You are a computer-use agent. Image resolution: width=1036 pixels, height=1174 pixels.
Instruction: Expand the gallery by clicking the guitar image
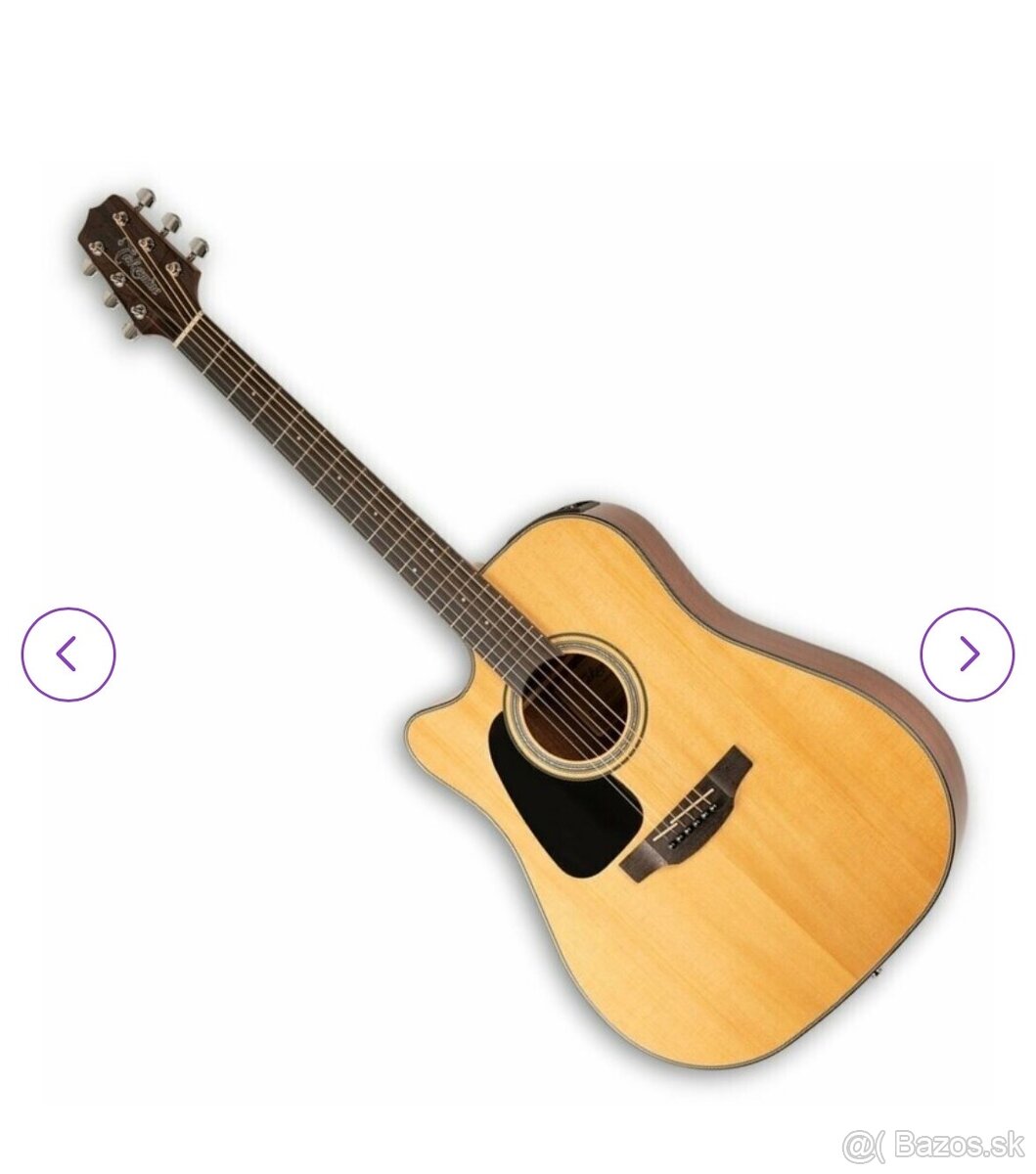(x=518, y=587)
